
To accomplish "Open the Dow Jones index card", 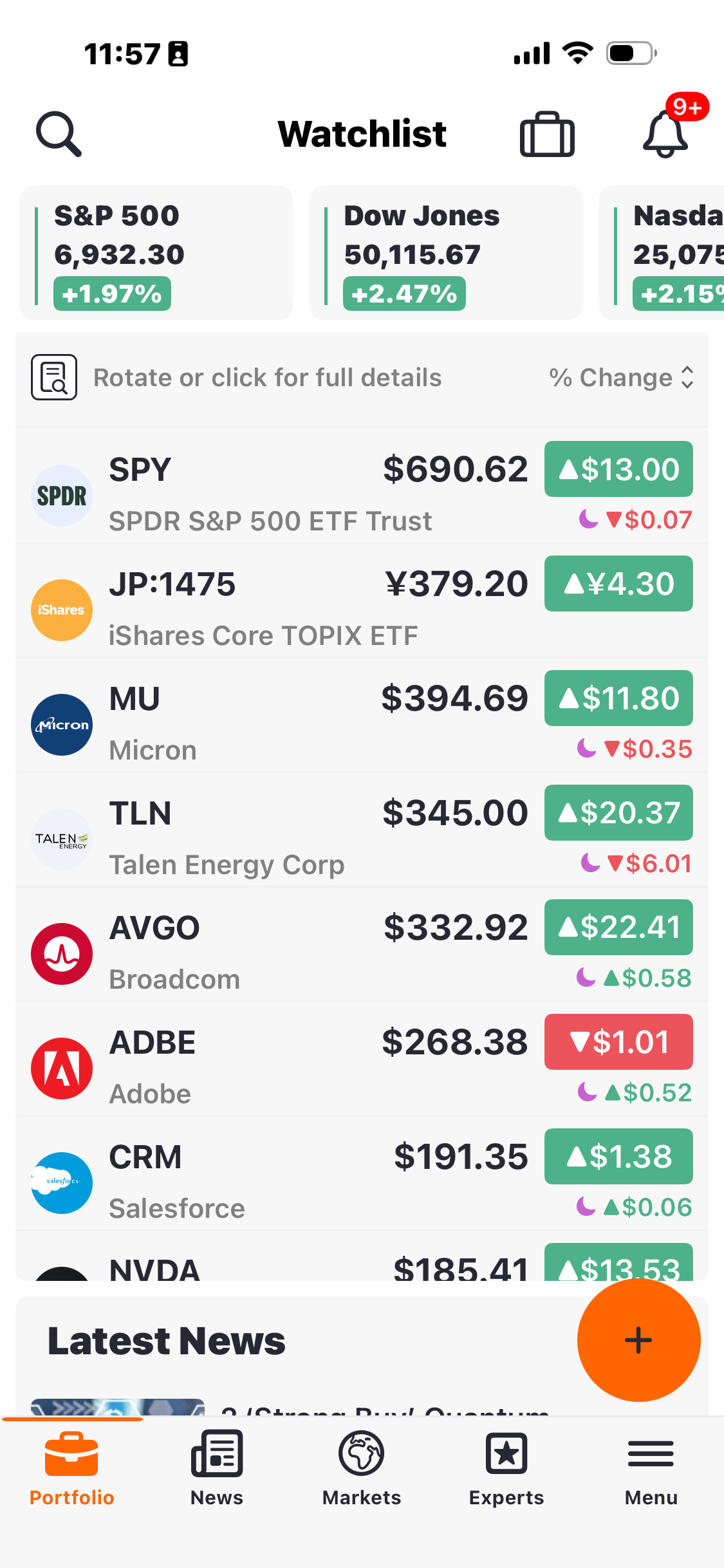I will (445, 253).
